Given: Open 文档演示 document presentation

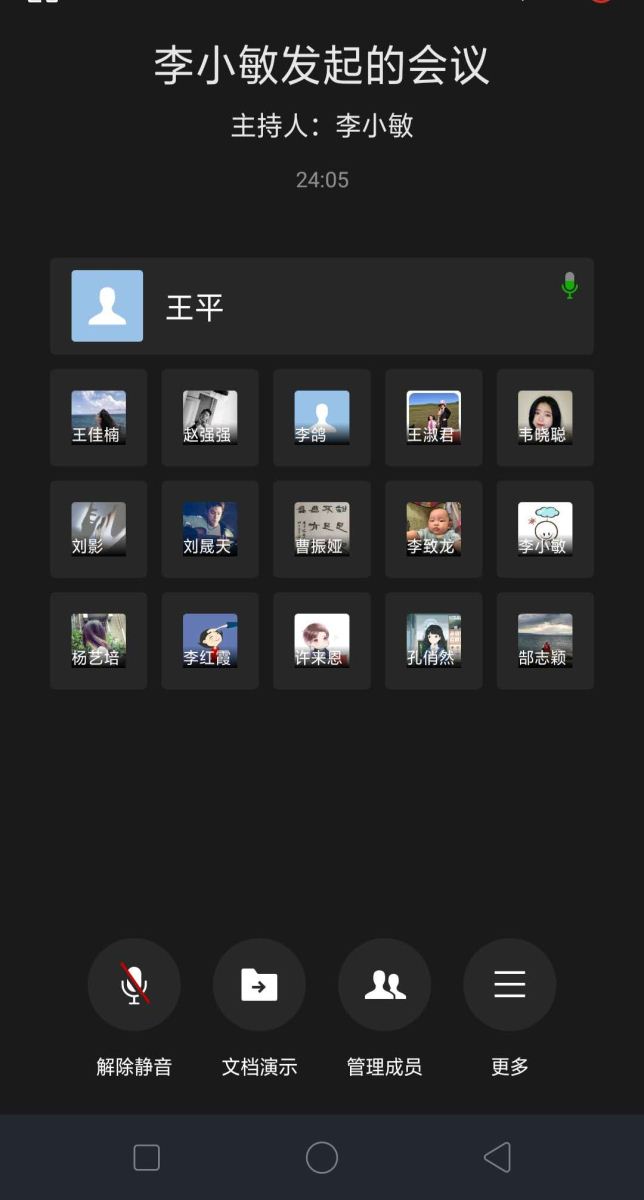Looking at the screenshot, I should 259,985.
